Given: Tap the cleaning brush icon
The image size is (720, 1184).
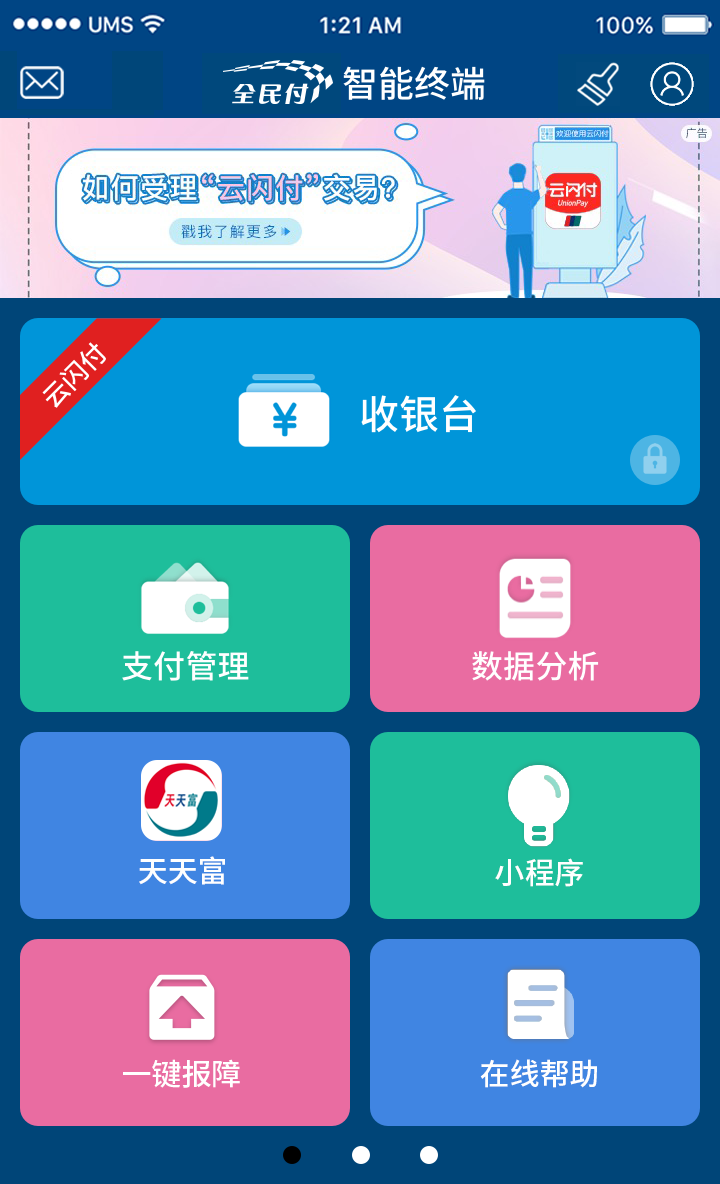Looking at the screenshot, I should (598, 84).
